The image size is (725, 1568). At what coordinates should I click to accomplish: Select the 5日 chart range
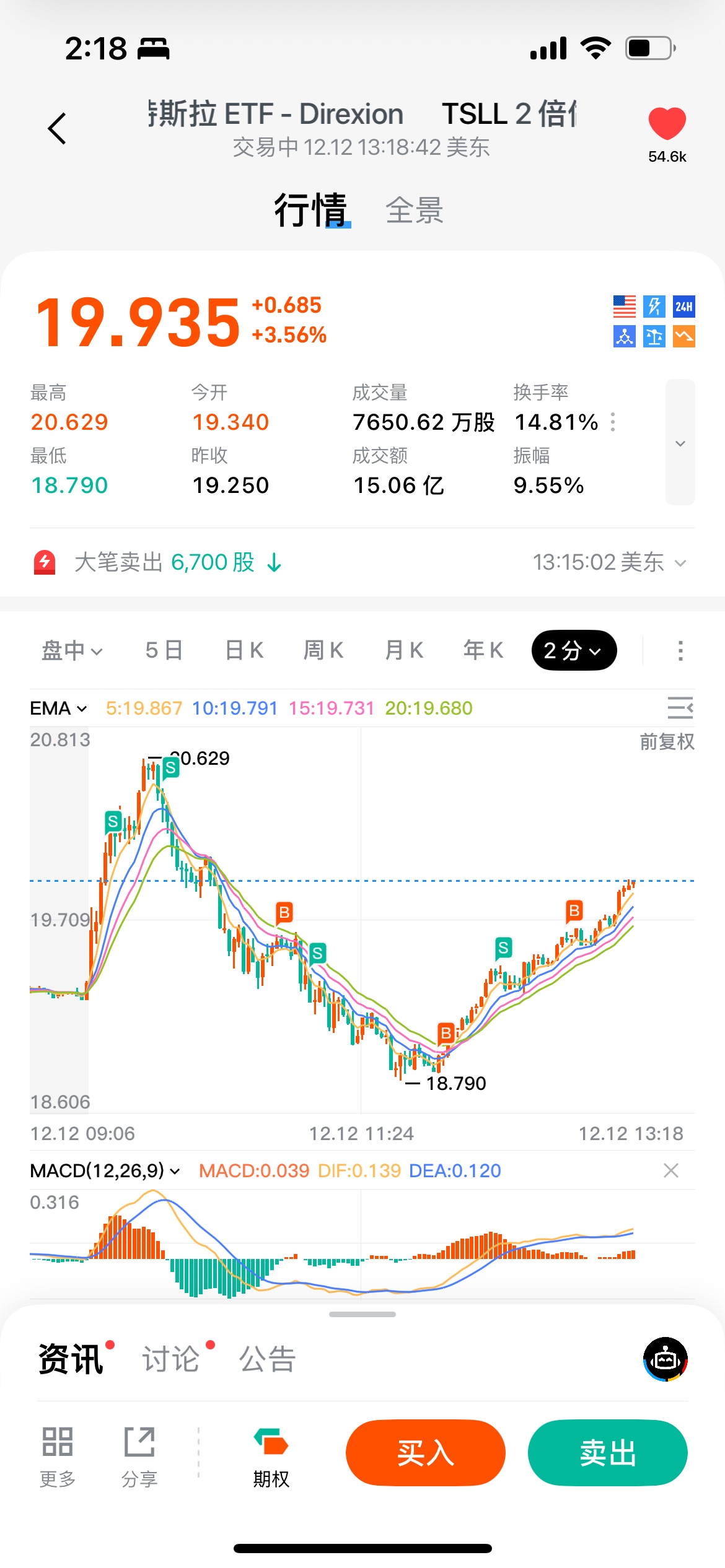click(x=164, y=651)
